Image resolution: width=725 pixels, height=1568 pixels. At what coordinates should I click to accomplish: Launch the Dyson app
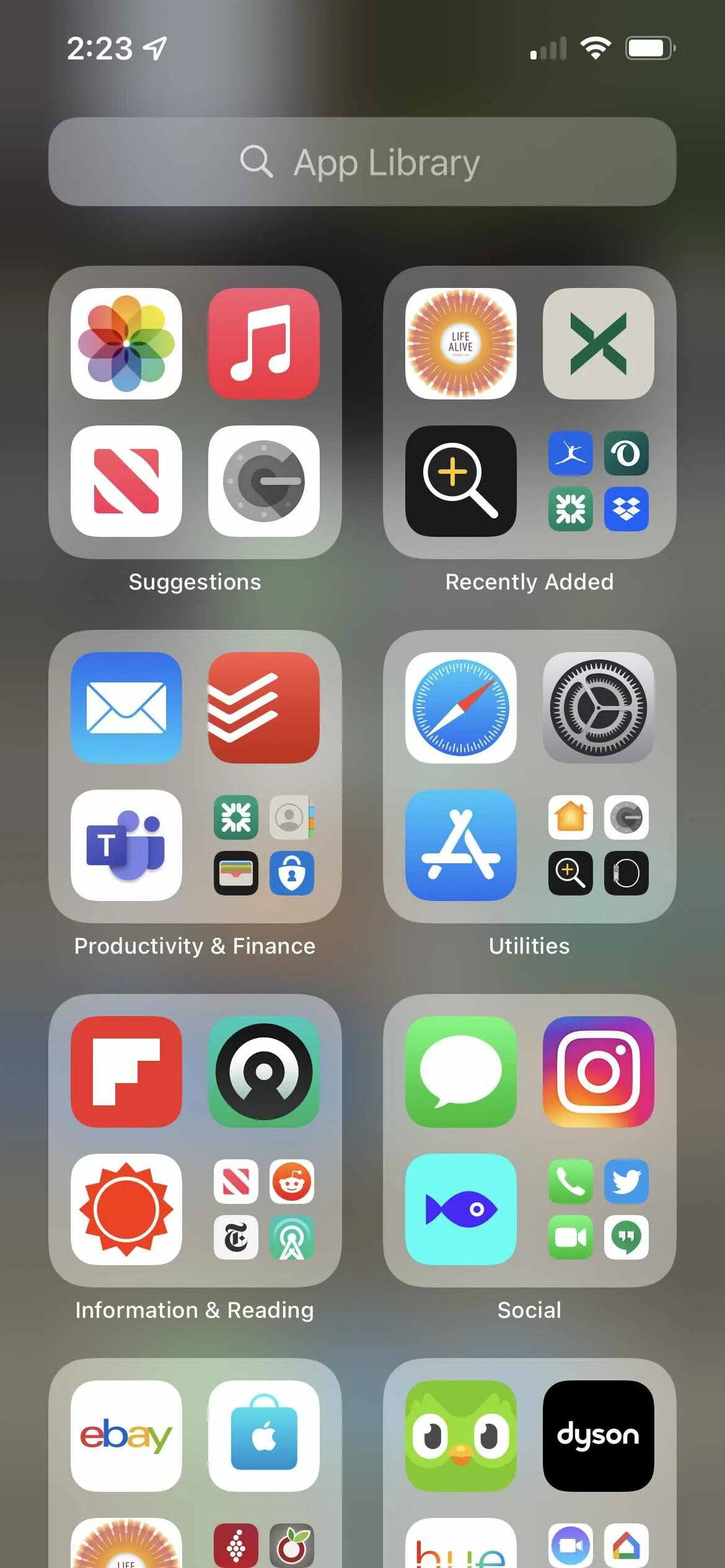(599, 1436)
